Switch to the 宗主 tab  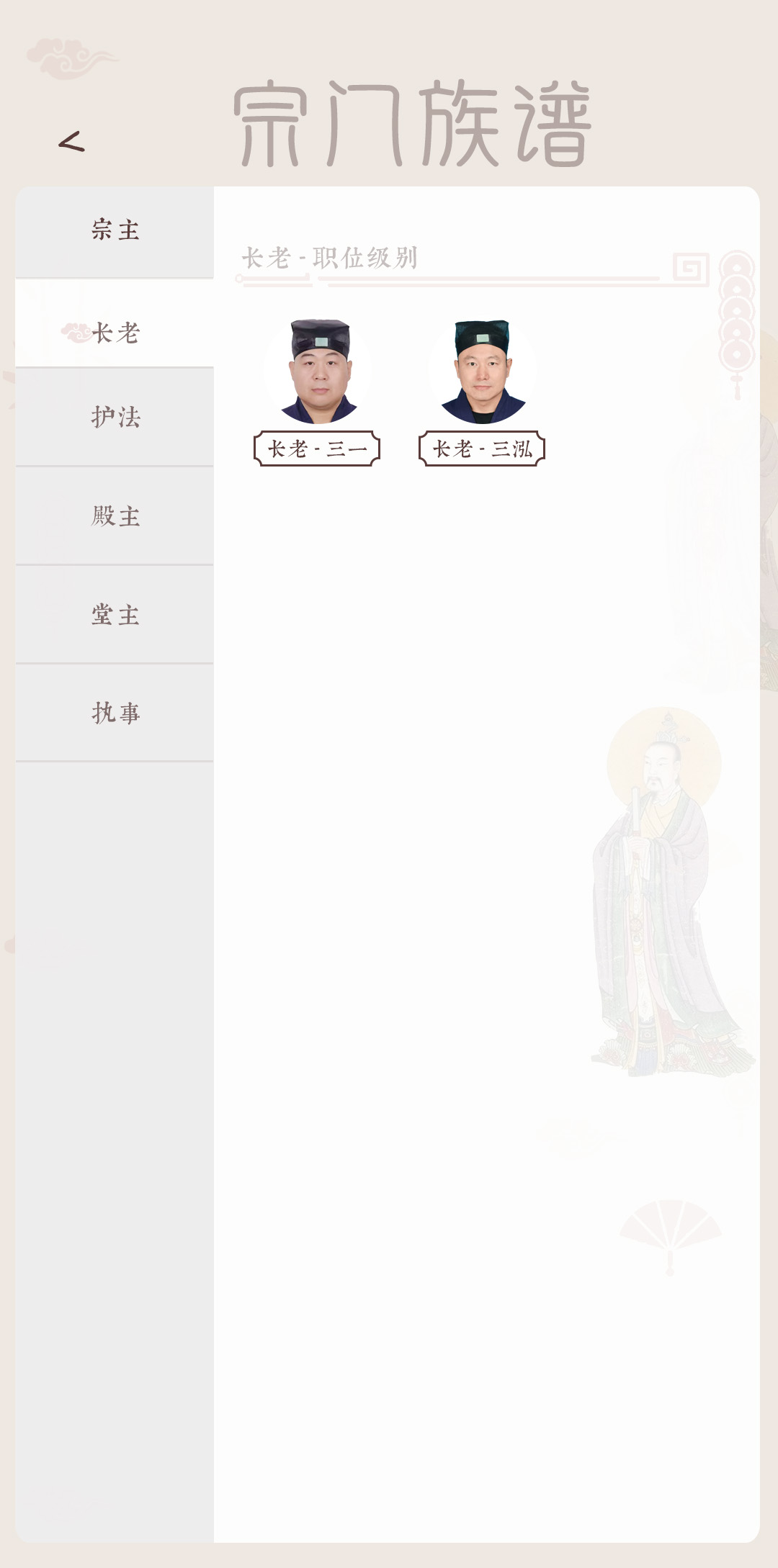(x=115, y=231)
